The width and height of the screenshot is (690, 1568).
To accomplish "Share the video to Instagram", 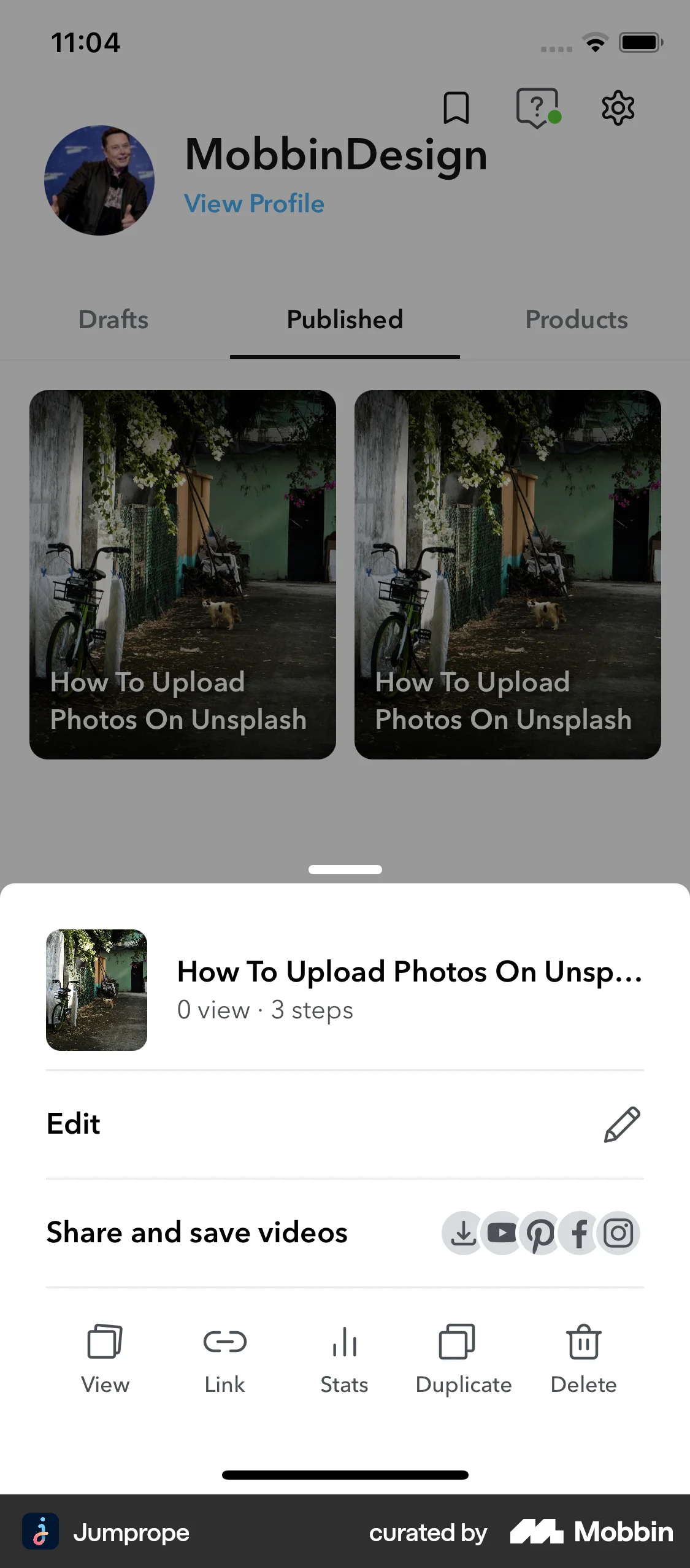I will tap(618, 1232).
